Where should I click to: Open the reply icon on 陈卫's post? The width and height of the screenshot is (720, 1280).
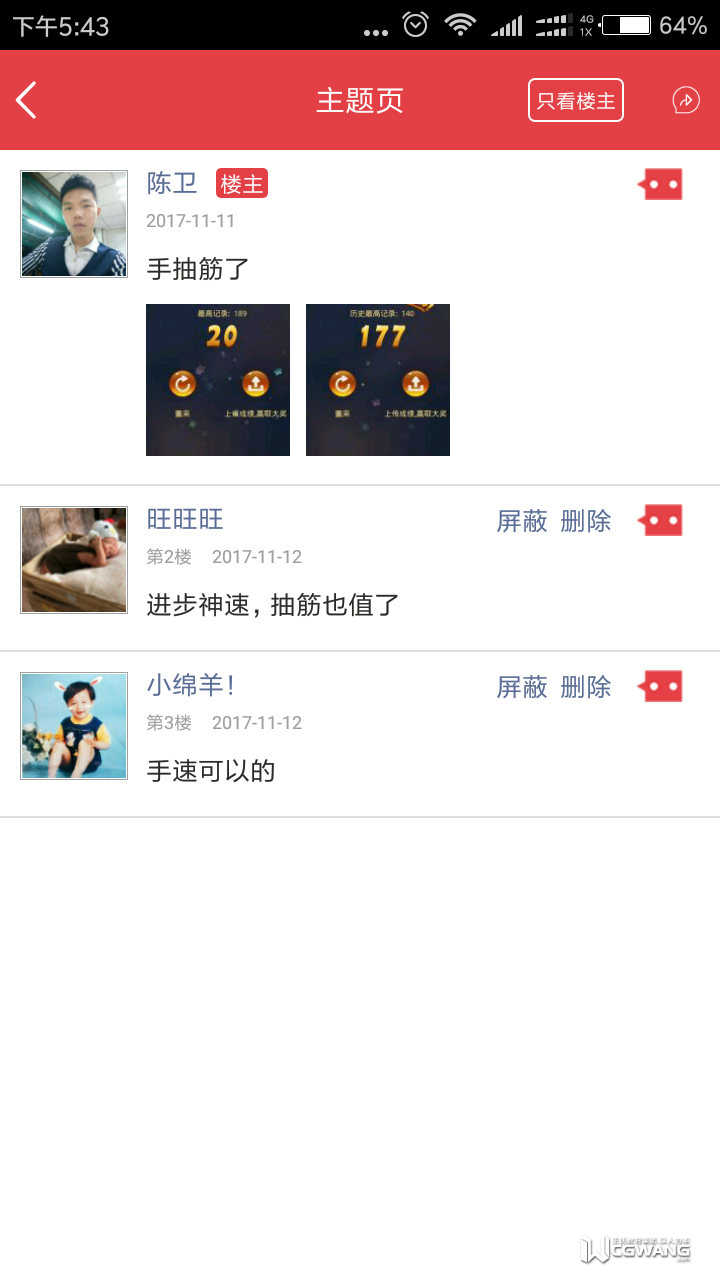(661, 184)
